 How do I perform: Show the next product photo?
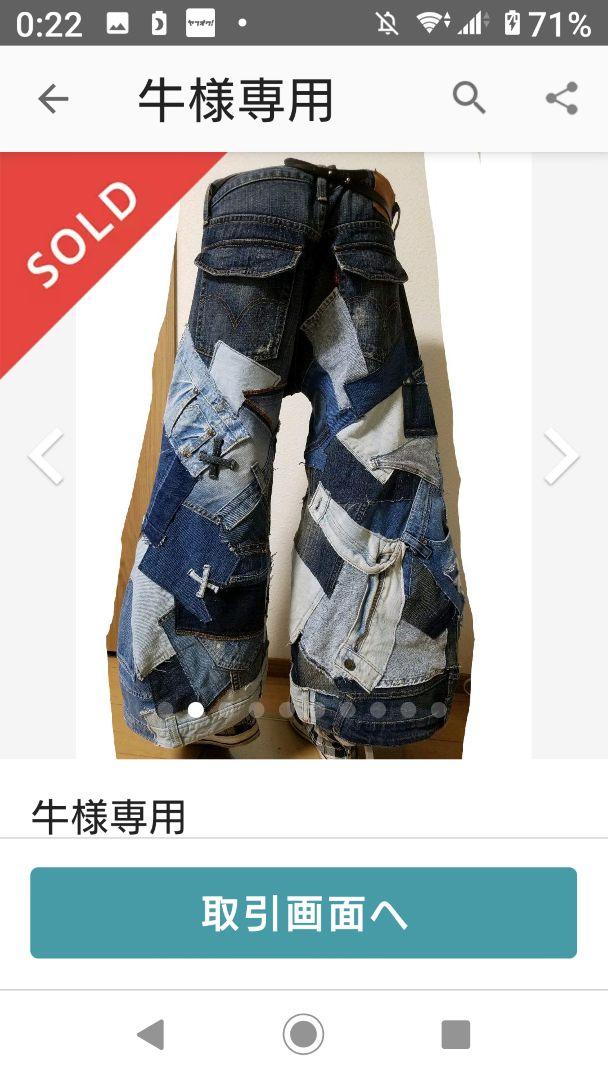click(x=561, y=456)
